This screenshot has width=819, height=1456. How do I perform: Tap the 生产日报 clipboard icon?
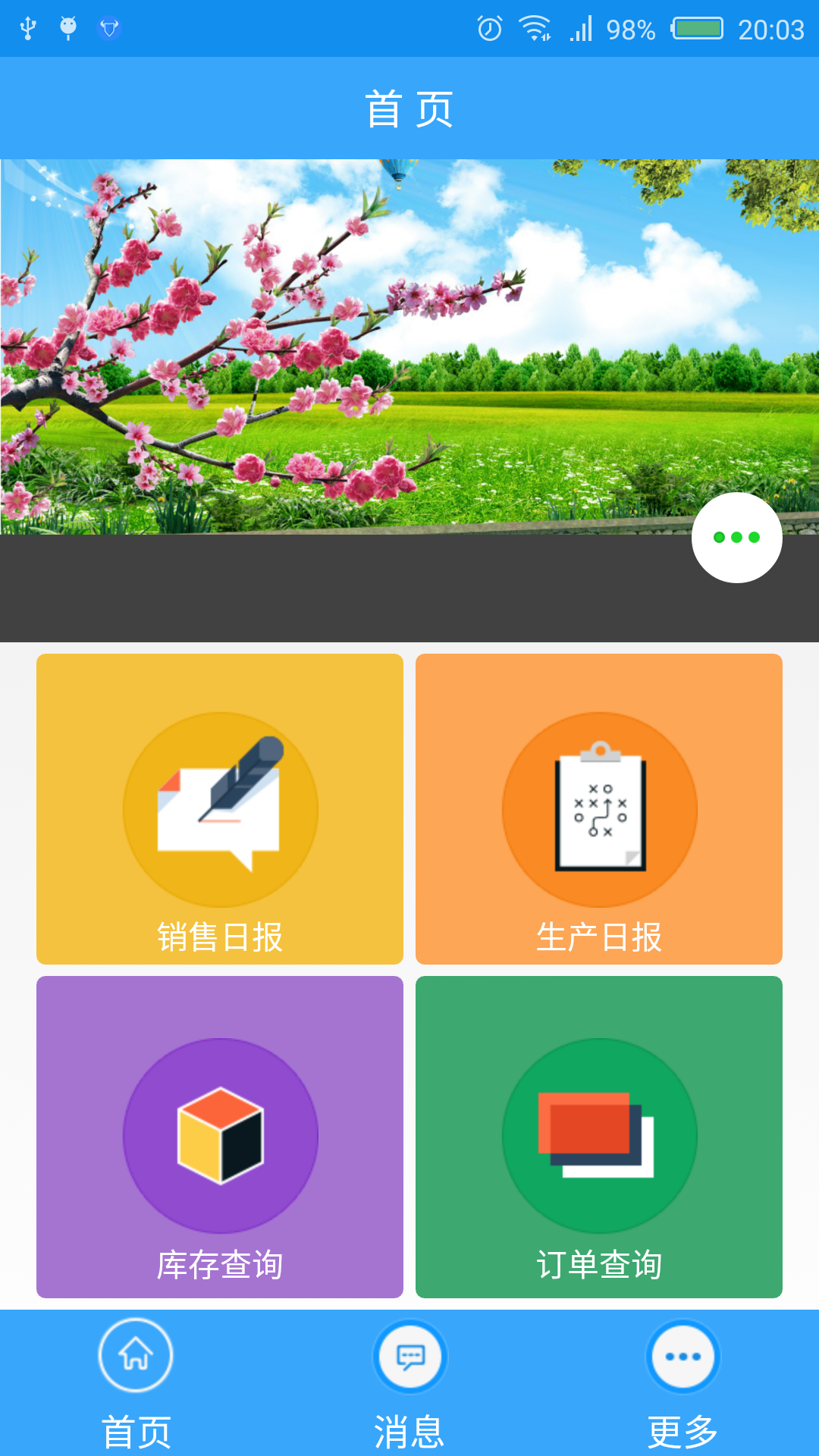click(599, 808)
